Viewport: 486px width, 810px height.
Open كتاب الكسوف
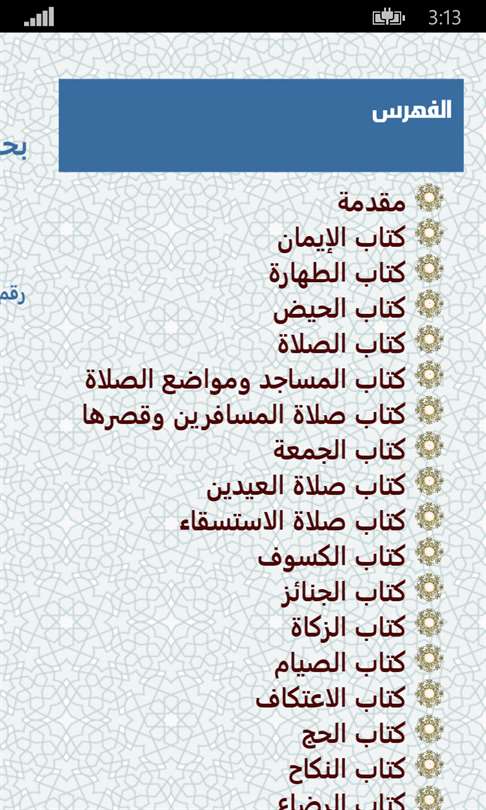[332, 557]
